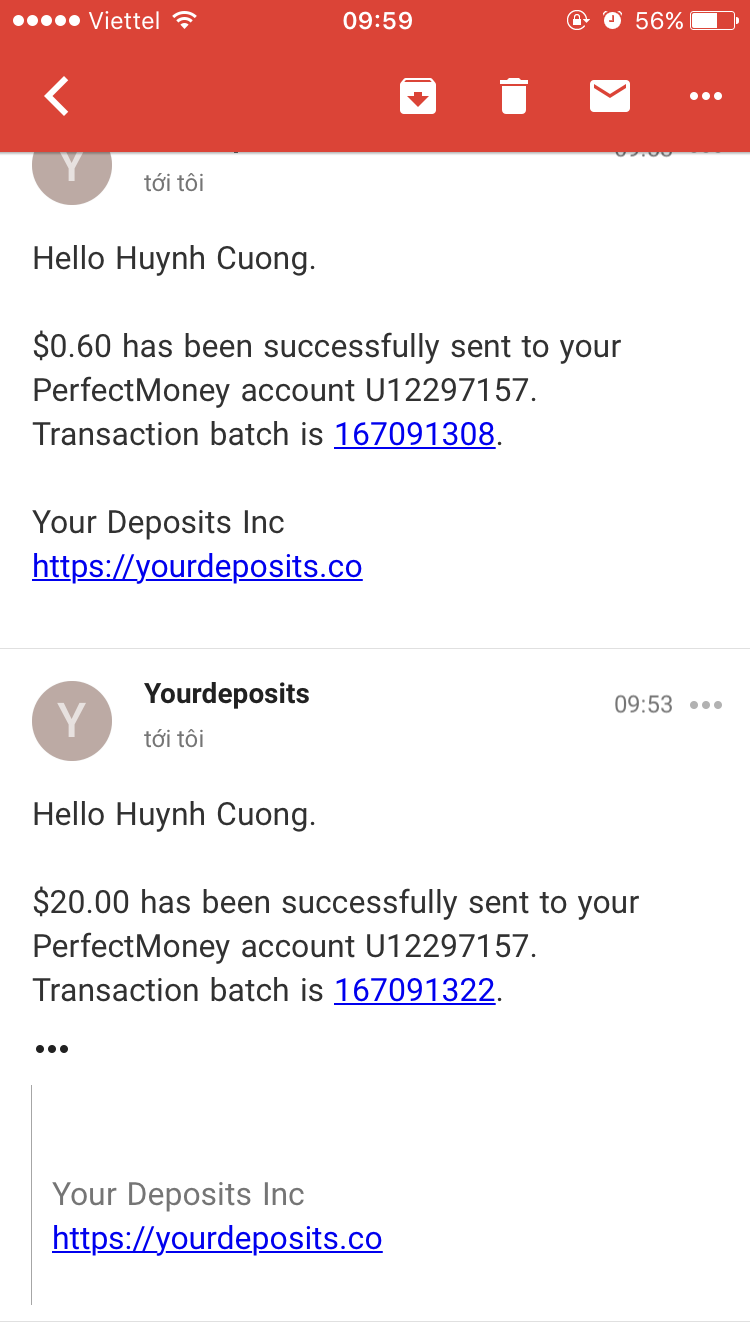The image size is (750, 1334).
Task: Archive this email conversation
Action: point(418,97)
